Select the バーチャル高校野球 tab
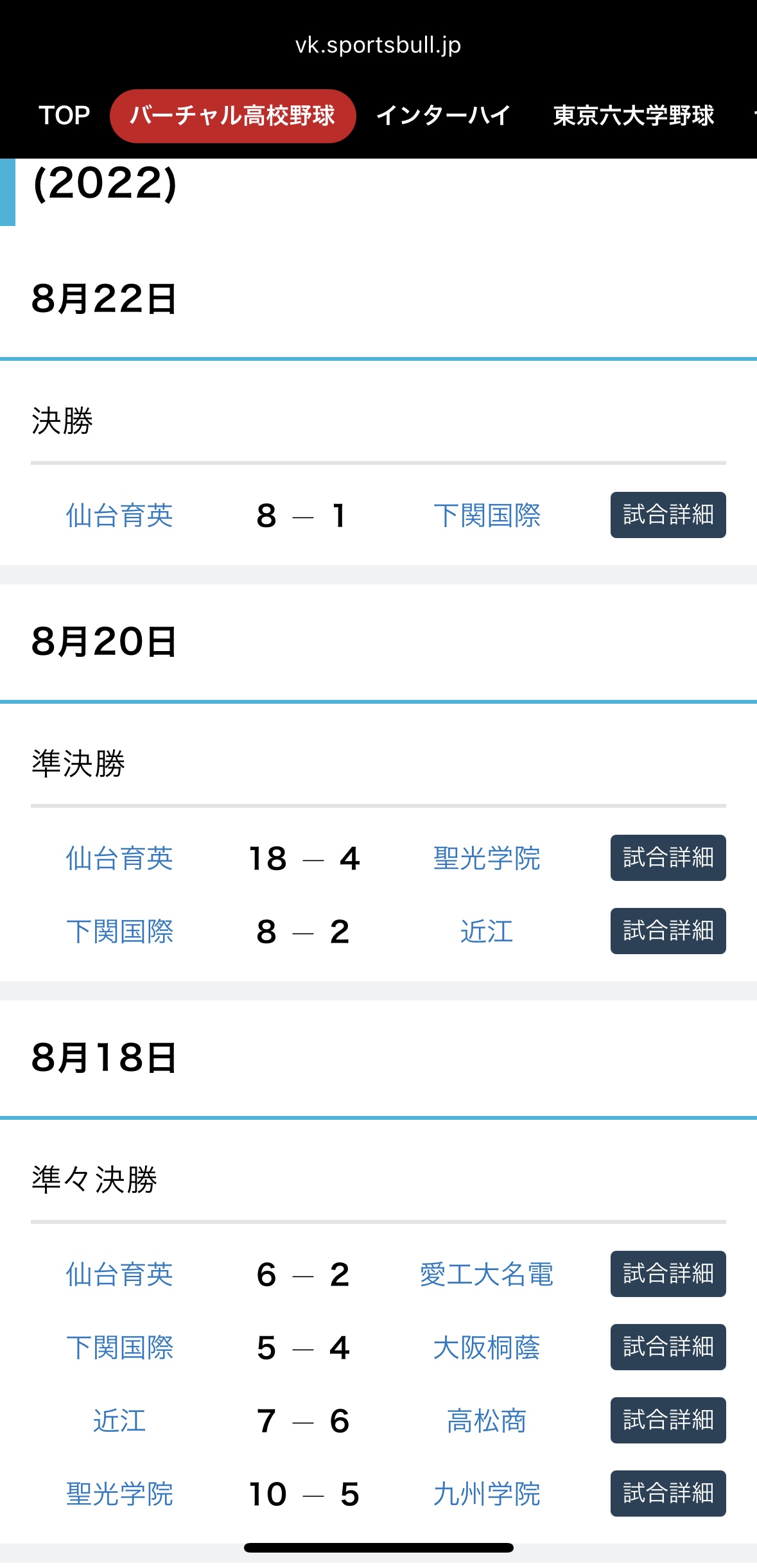 click(232, 116)
